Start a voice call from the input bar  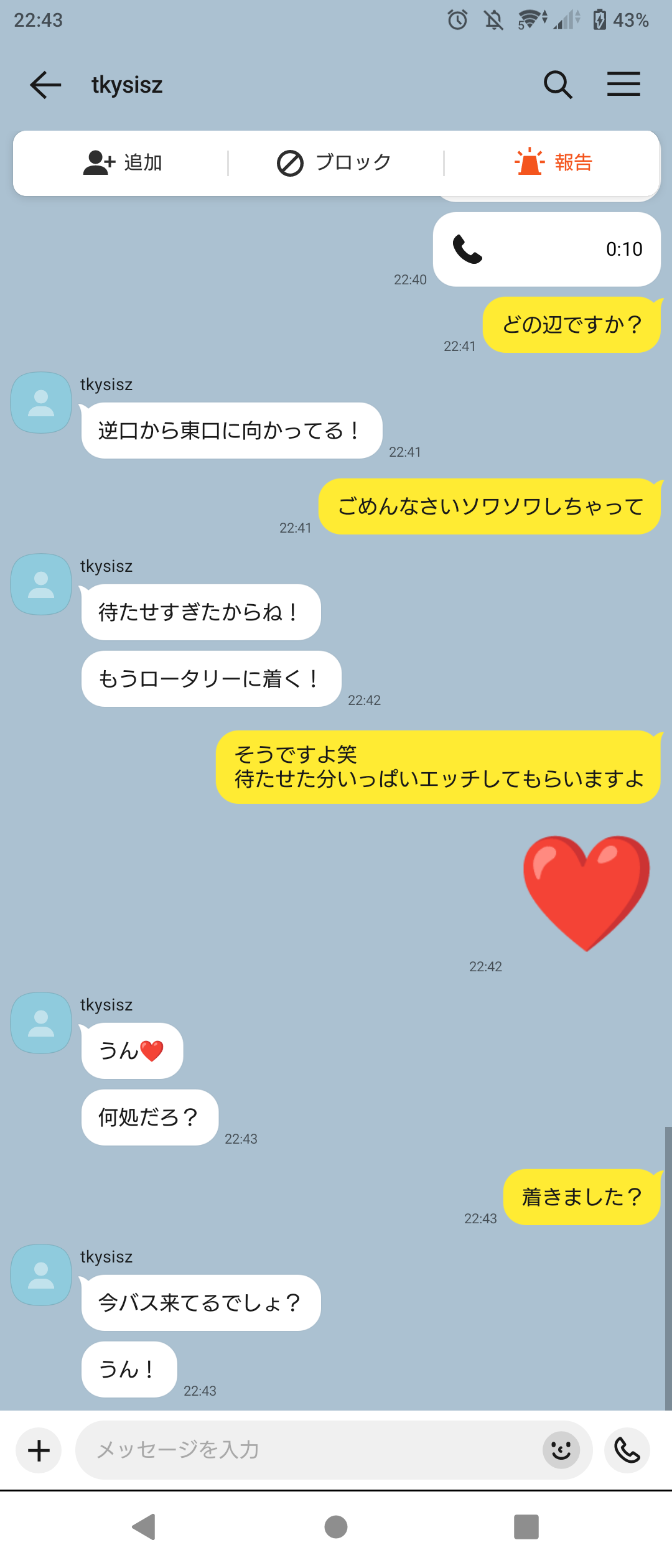coord(627,1450)
